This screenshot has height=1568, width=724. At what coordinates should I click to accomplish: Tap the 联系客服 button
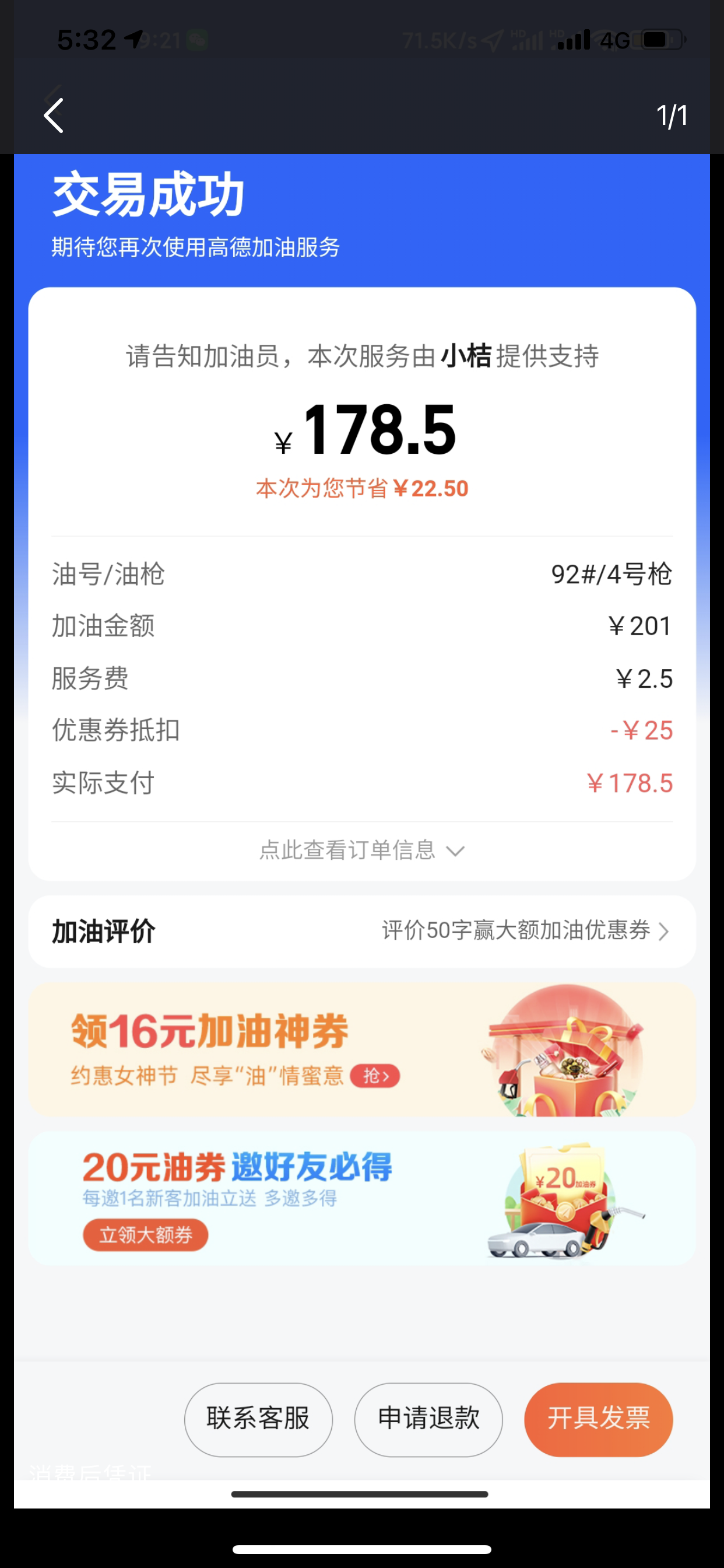258,1419
